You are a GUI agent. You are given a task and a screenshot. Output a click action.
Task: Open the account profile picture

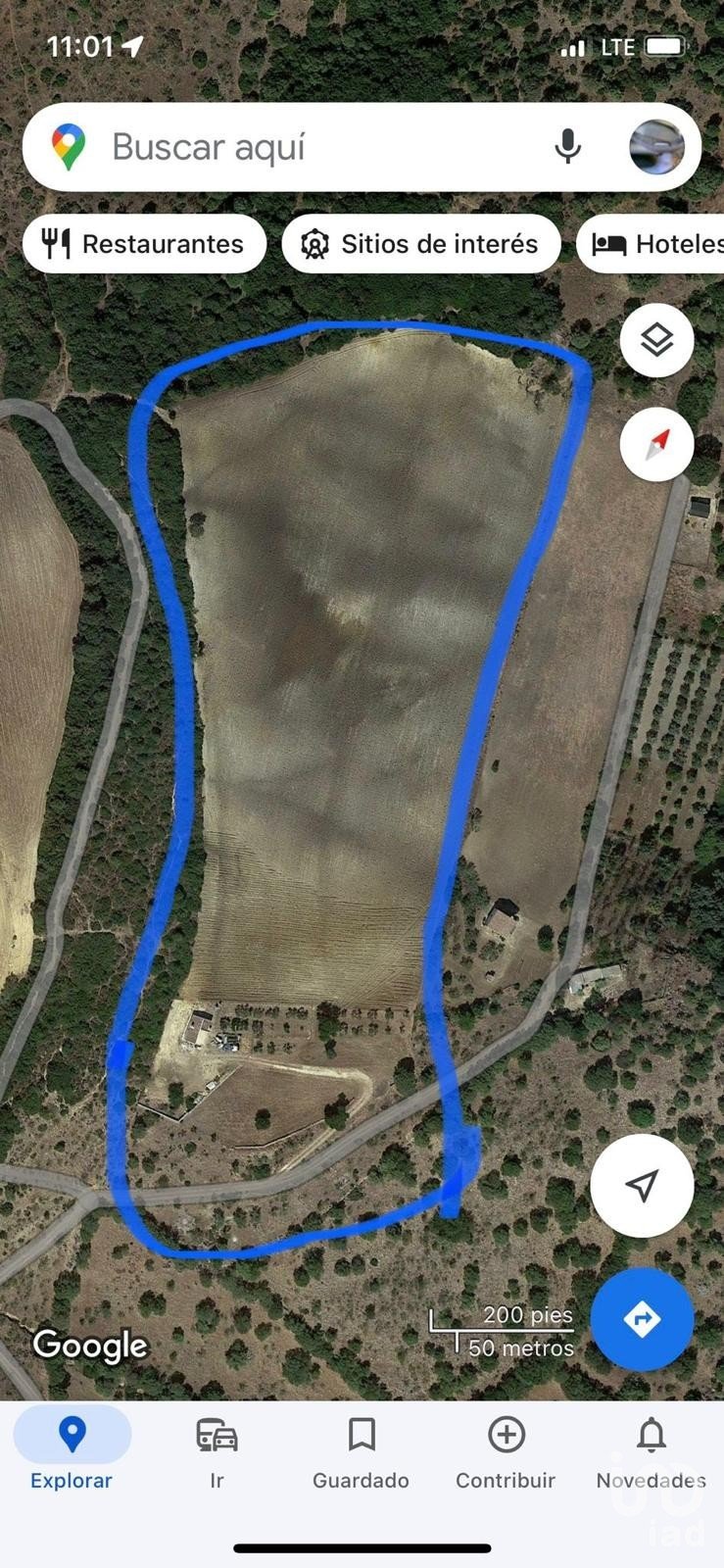coord(656,147)
